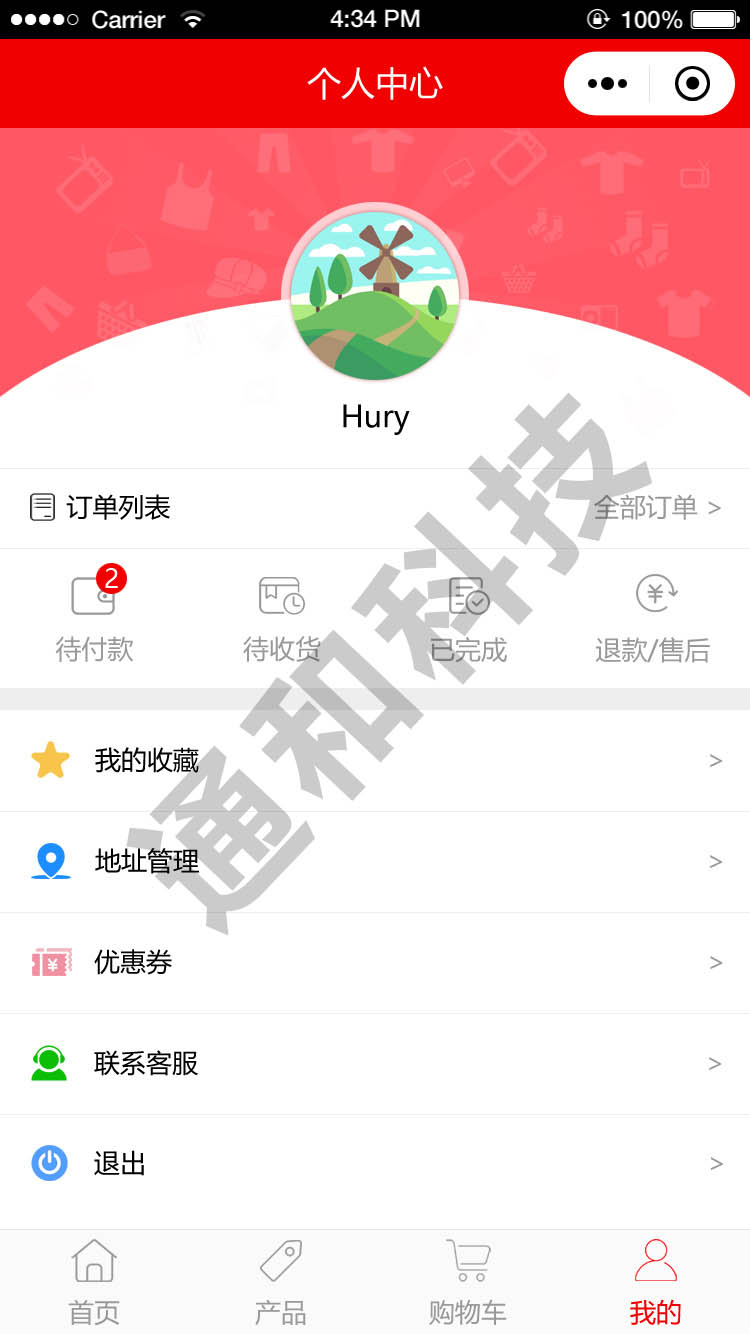Go to 地址管理 address management
The height and width of the screenshot is (1334, 750).
coord(375,862)
